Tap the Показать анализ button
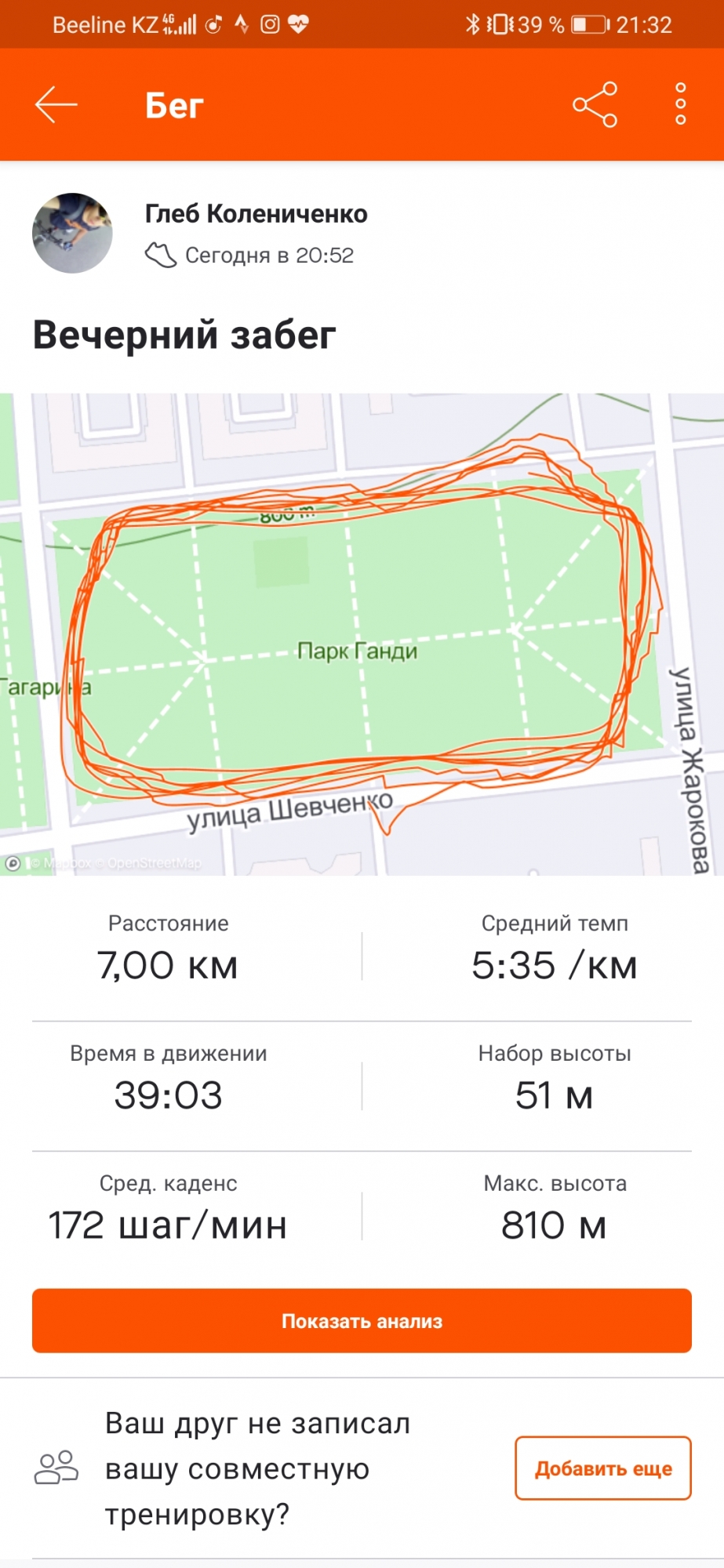This screenshot has width=724, height=1568. click(362, 1321)
